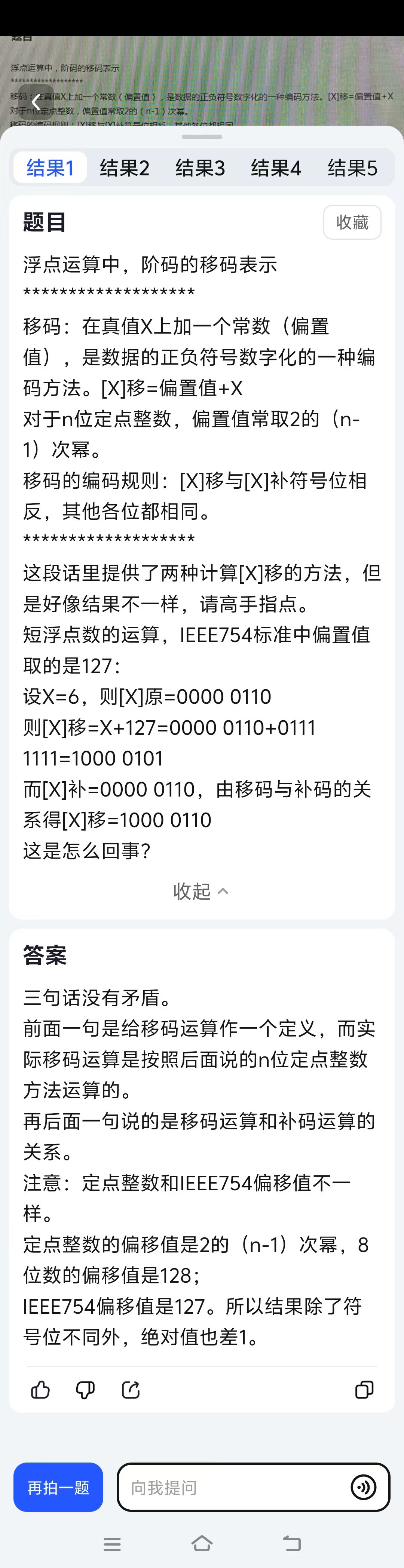Viewport: 404px width, 1568px height.
Task: Select the 结果1 tab
Action: click(50, 168)
